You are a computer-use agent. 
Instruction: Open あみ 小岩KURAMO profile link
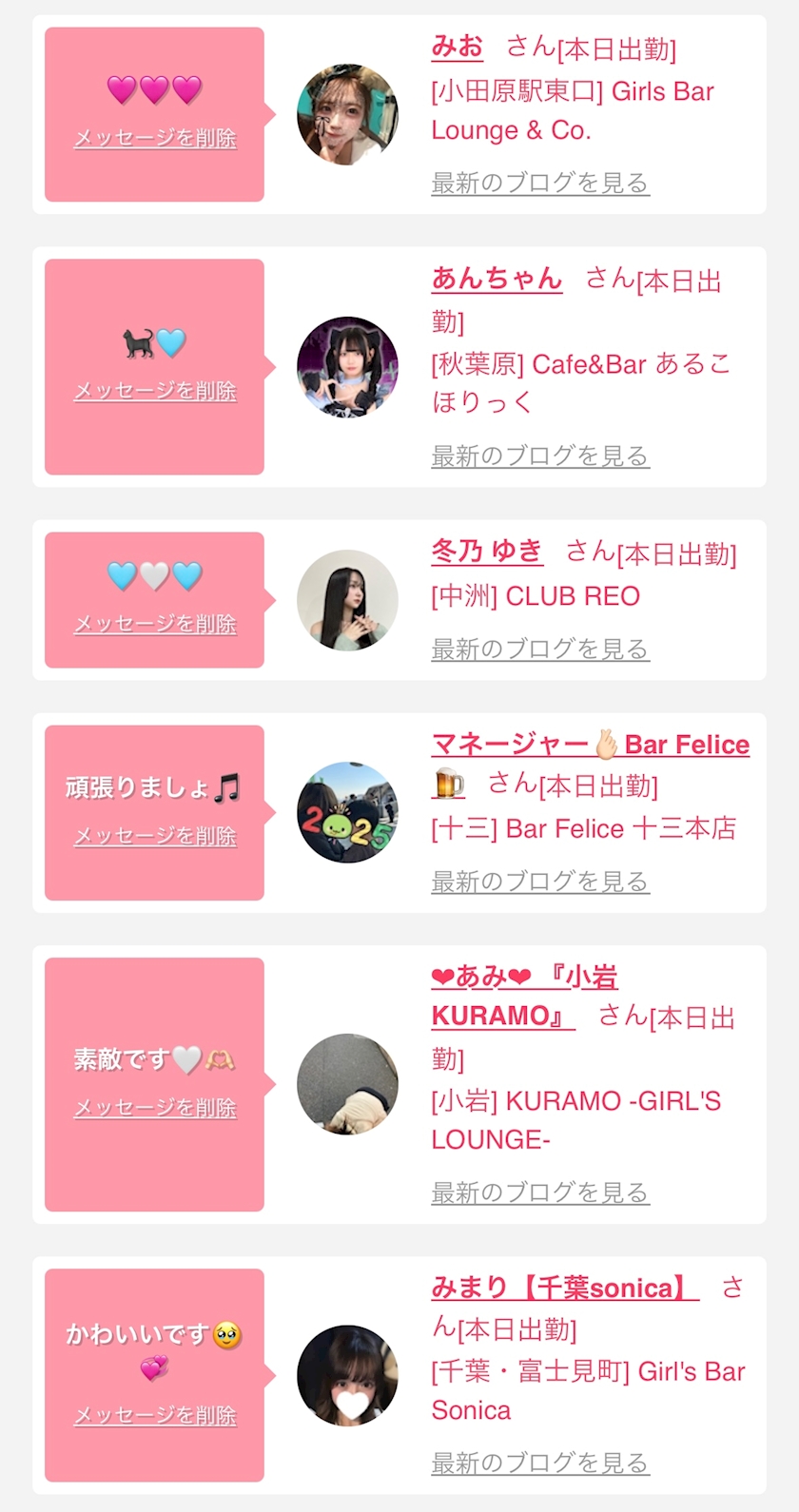tap(524, 978)
